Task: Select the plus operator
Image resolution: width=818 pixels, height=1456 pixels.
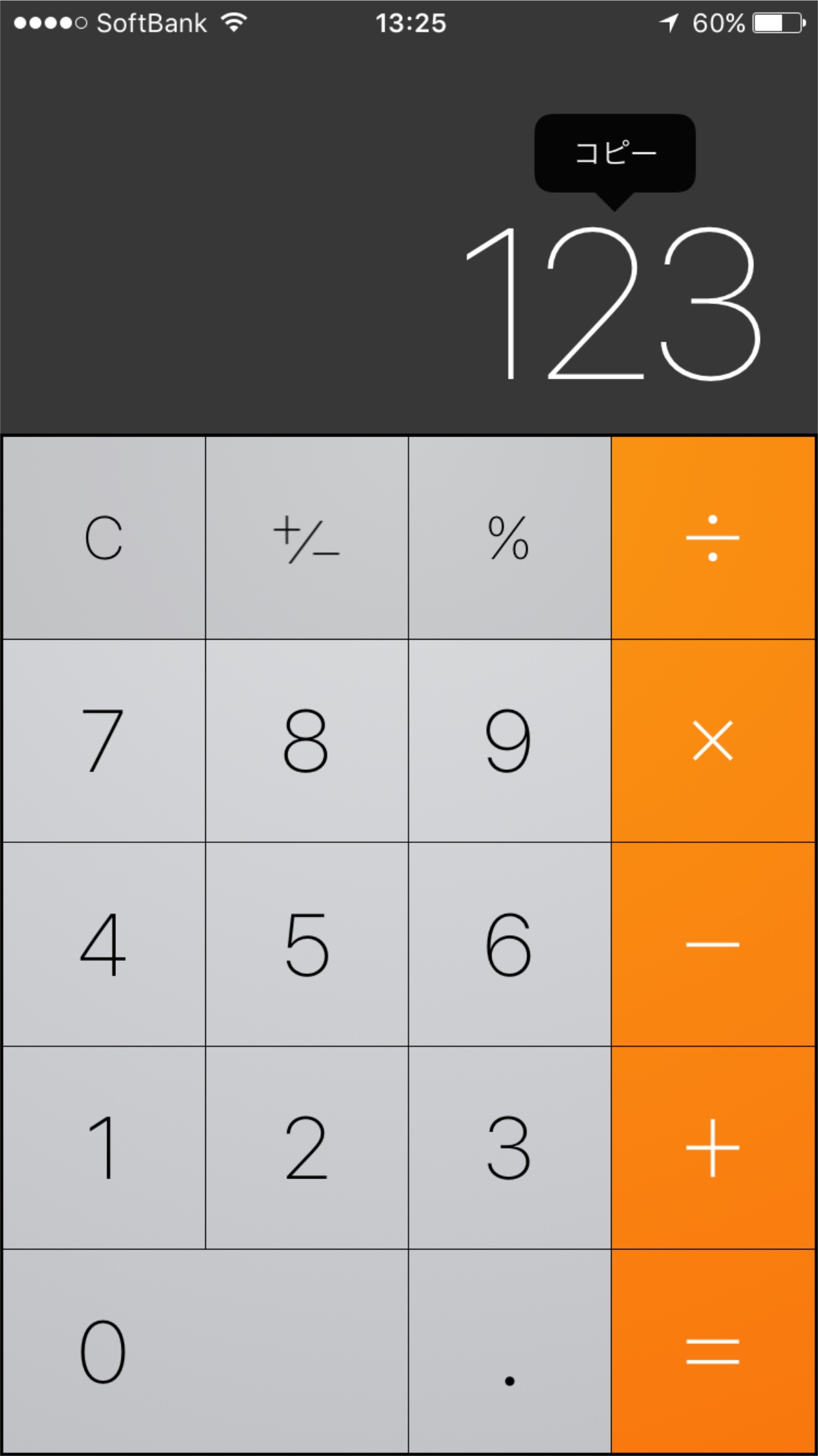Action: click(x=713, y=1148)
